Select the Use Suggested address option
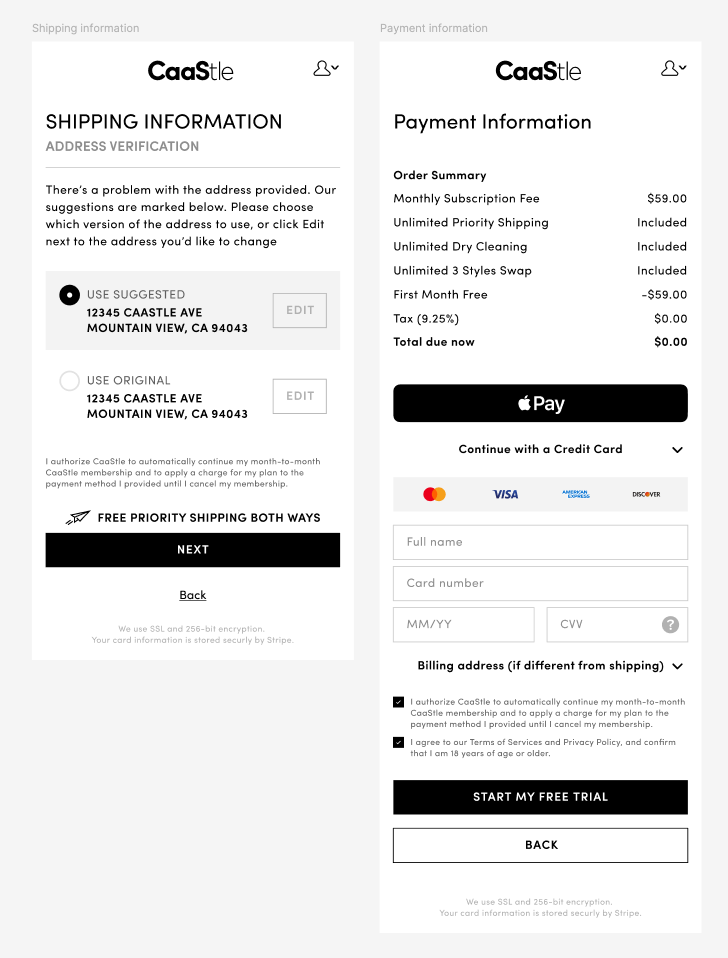 (69, 295)
